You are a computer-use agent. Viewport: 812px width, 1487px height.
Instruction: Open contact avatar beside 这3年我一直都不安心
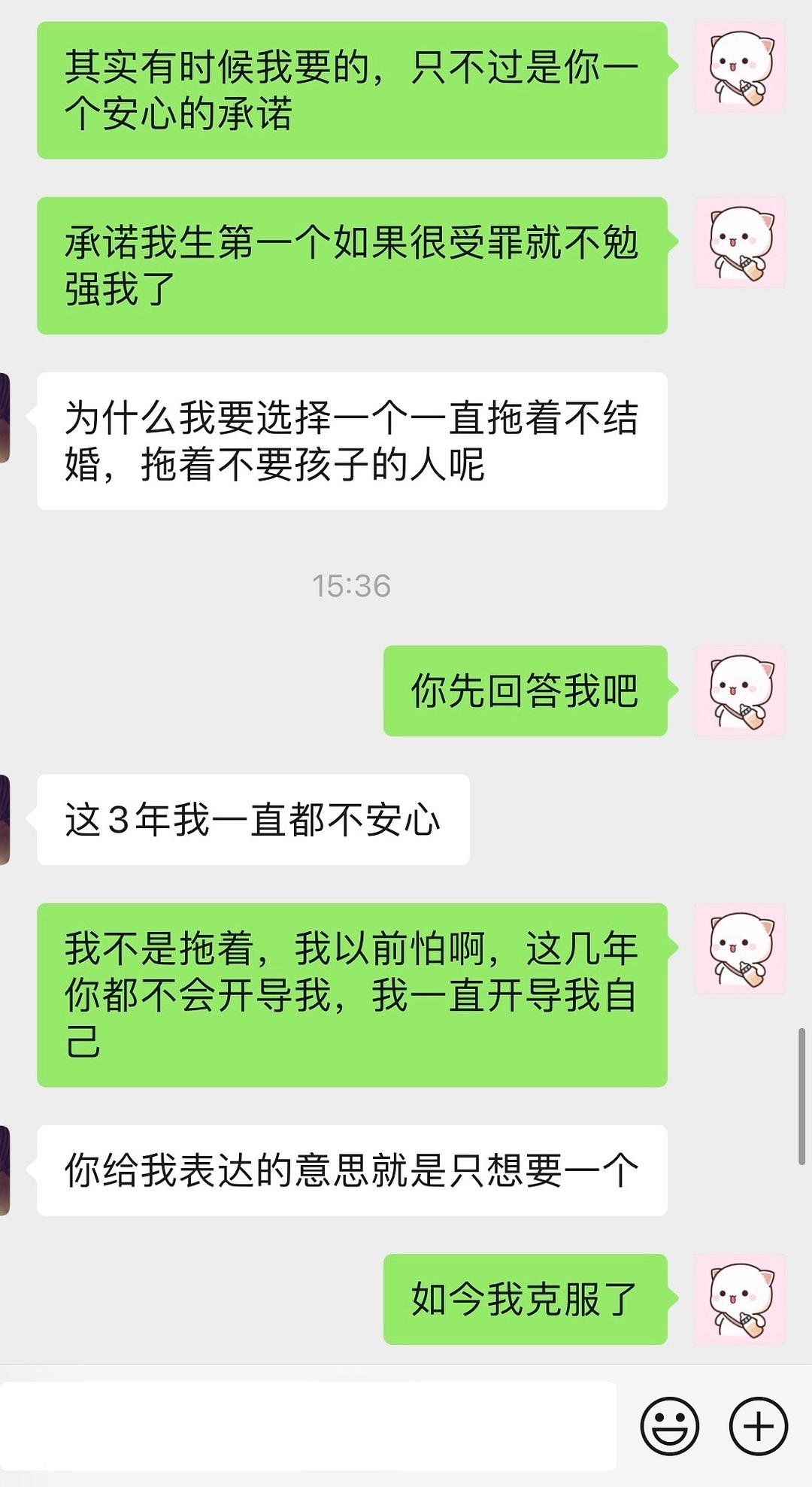(x=5, y=820)
